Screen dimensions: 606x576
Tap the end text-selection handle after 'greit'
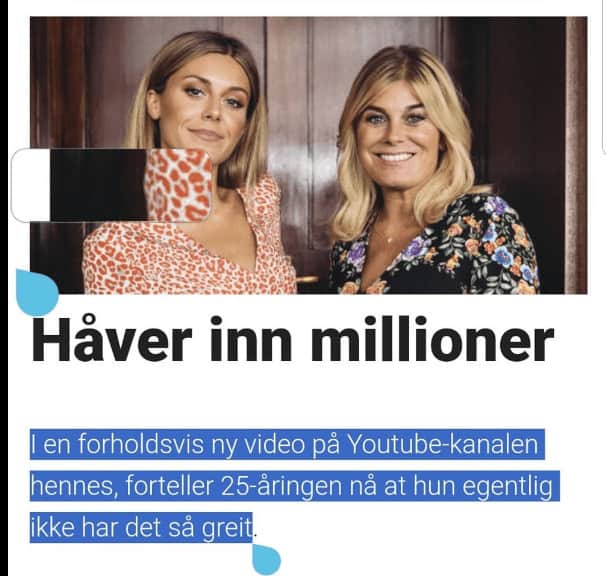266,559
